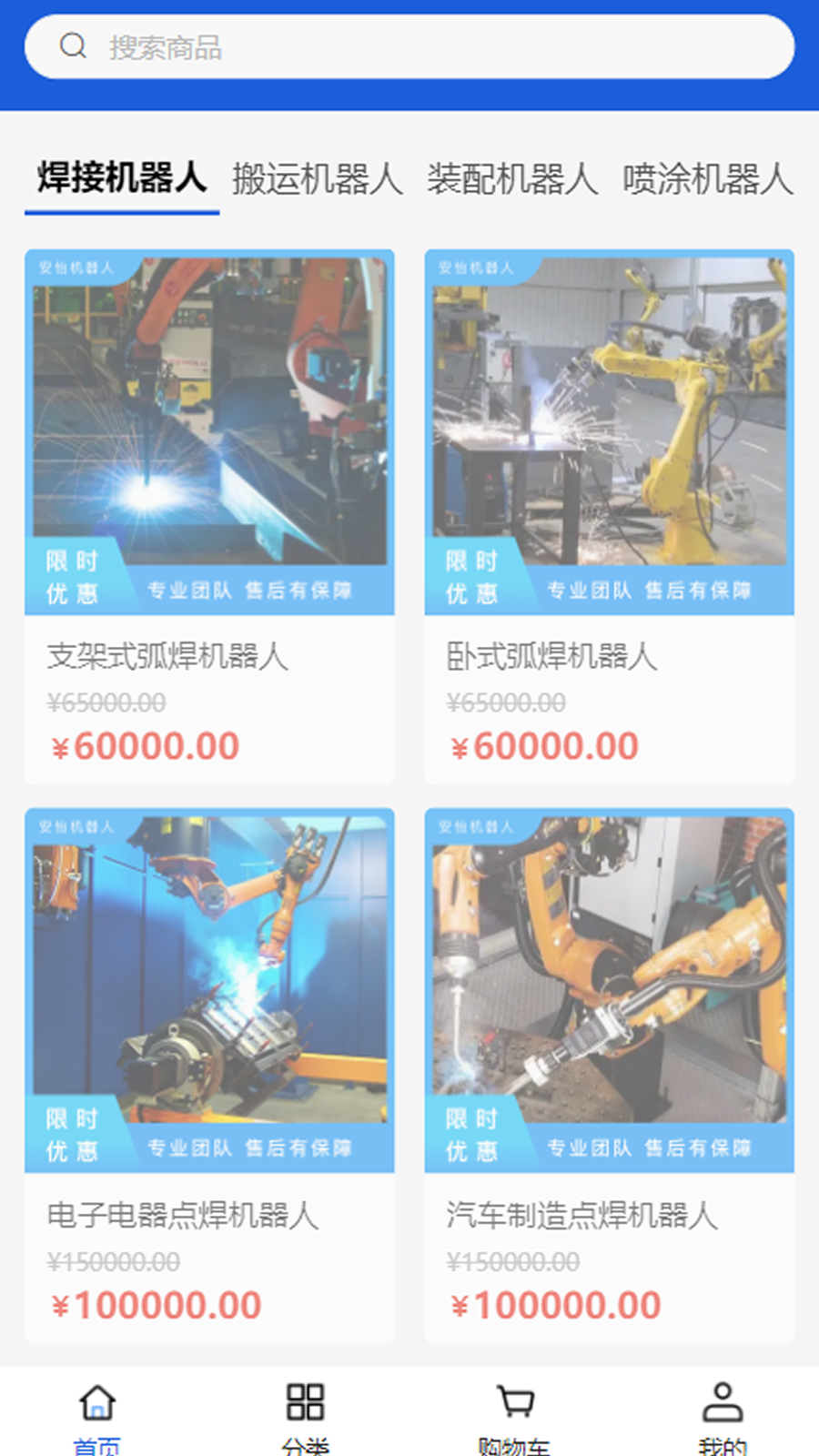Viewport: 819px width, 1456px height.
Task: Open the 汽车制造点焊机器人 product thumbnail
Action: (608, 987)
